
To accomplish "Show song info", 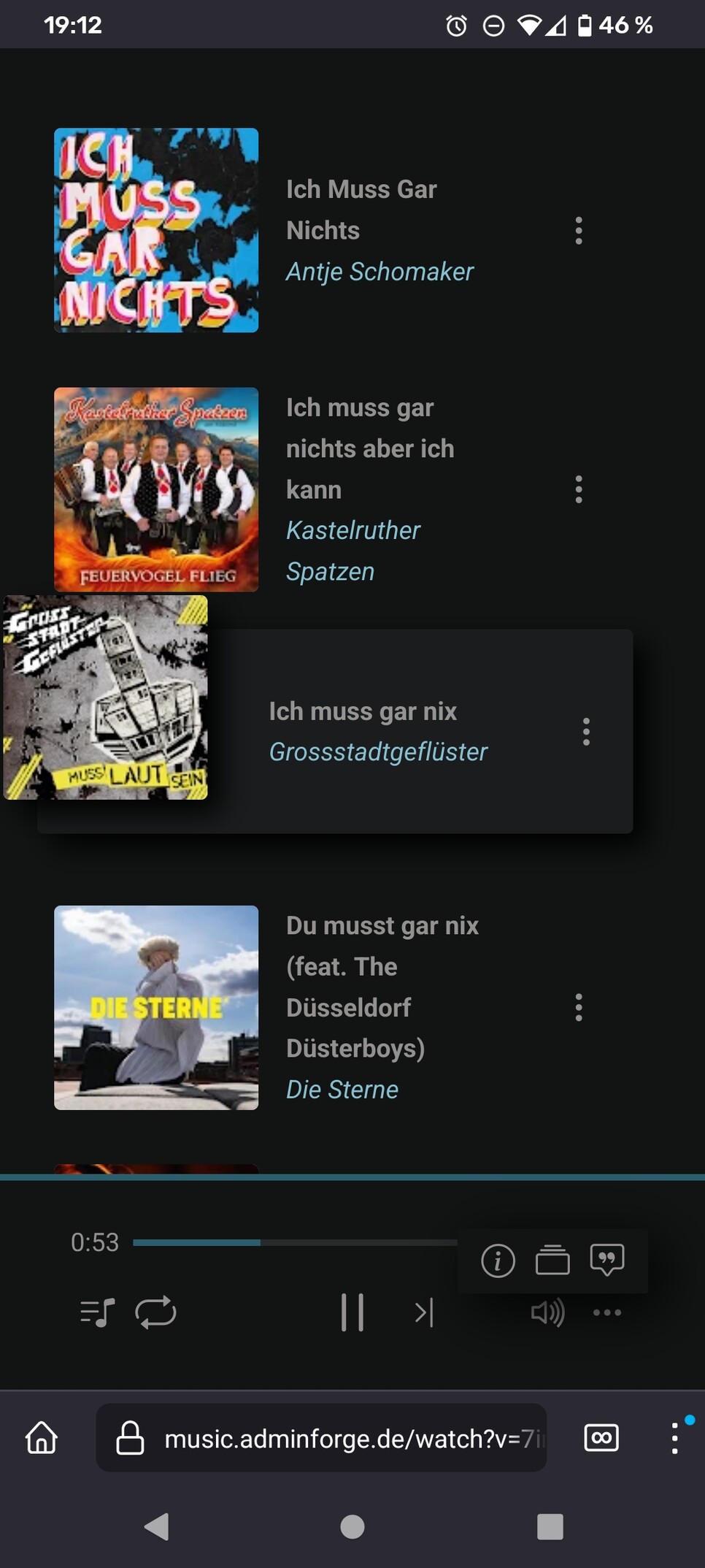I will (x=498, y=1261).
